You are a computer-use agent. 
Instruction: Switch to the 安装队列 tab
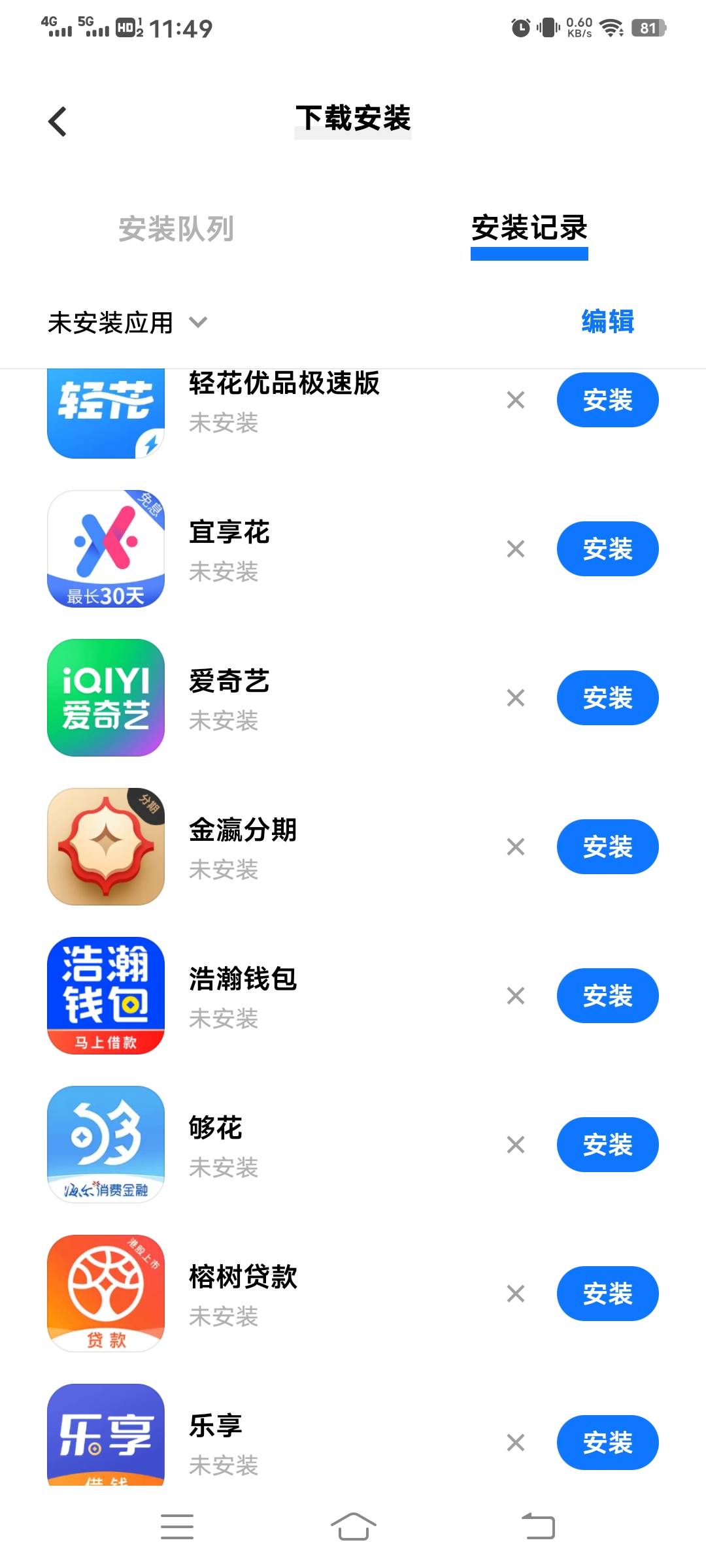point(176,229)
